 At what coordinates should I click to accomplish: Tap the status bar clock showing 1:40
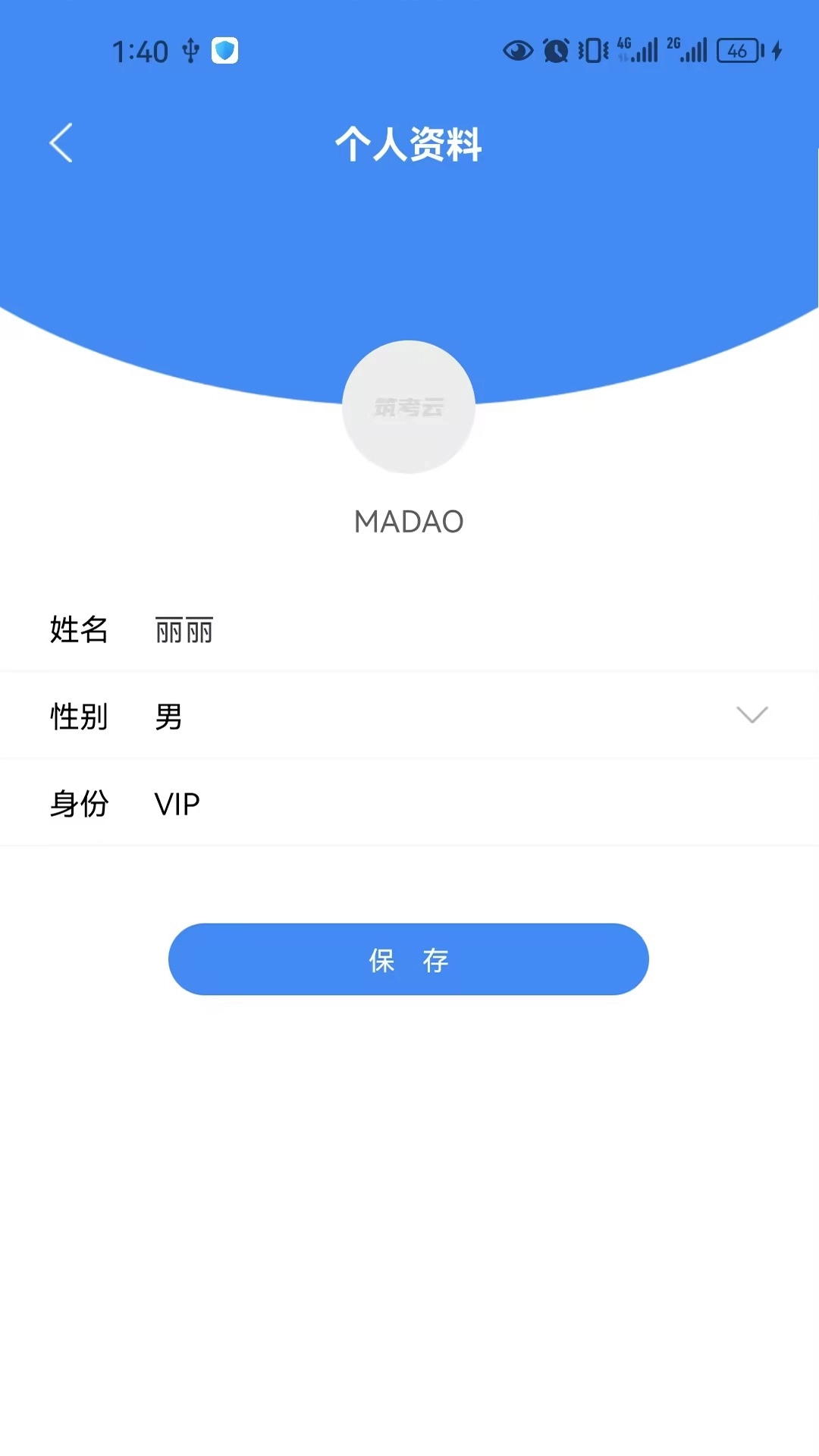pyautogui.click(x=140, y=50)
